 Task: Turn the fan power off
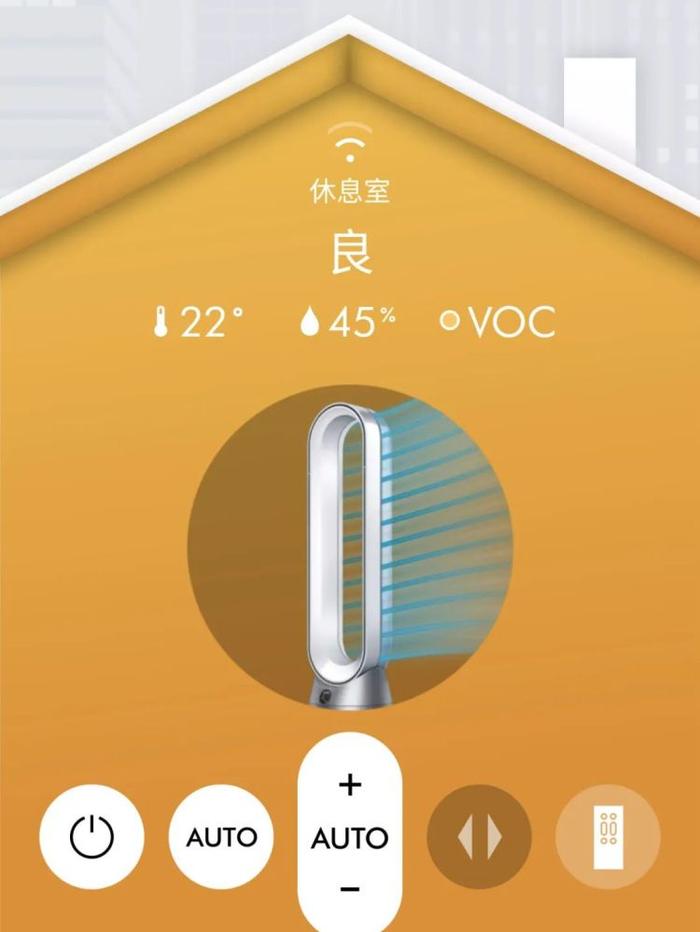click(91, 836)
